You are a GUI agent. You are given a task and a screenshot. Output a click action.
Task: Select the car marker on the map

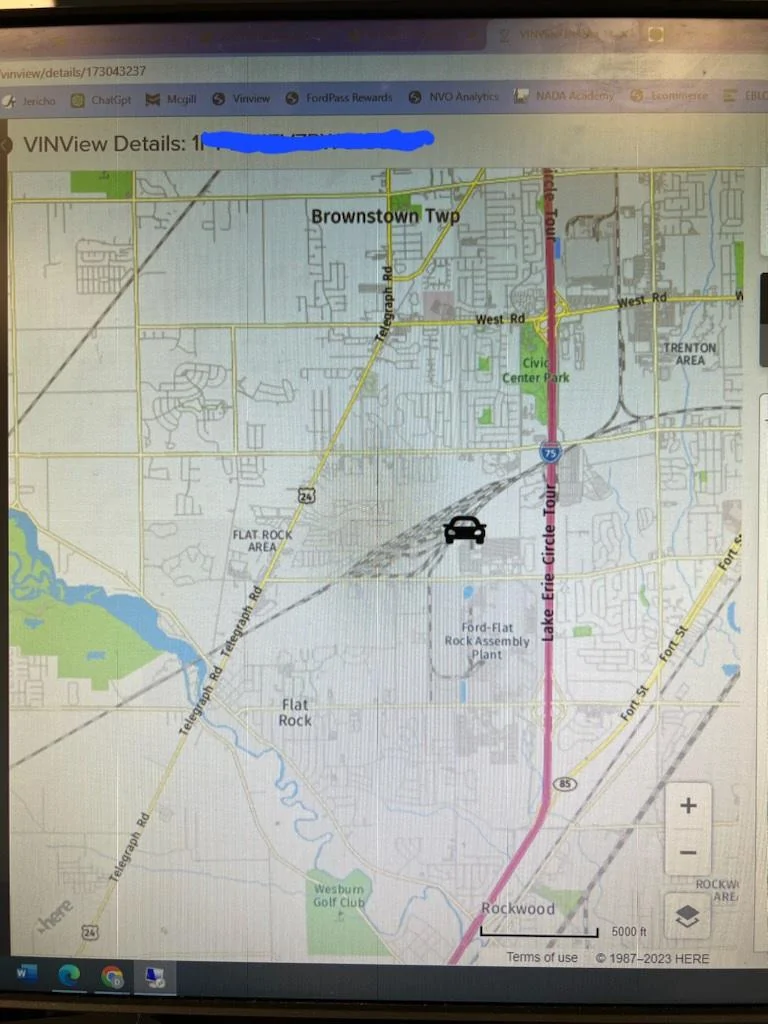[x=465, y=530]
